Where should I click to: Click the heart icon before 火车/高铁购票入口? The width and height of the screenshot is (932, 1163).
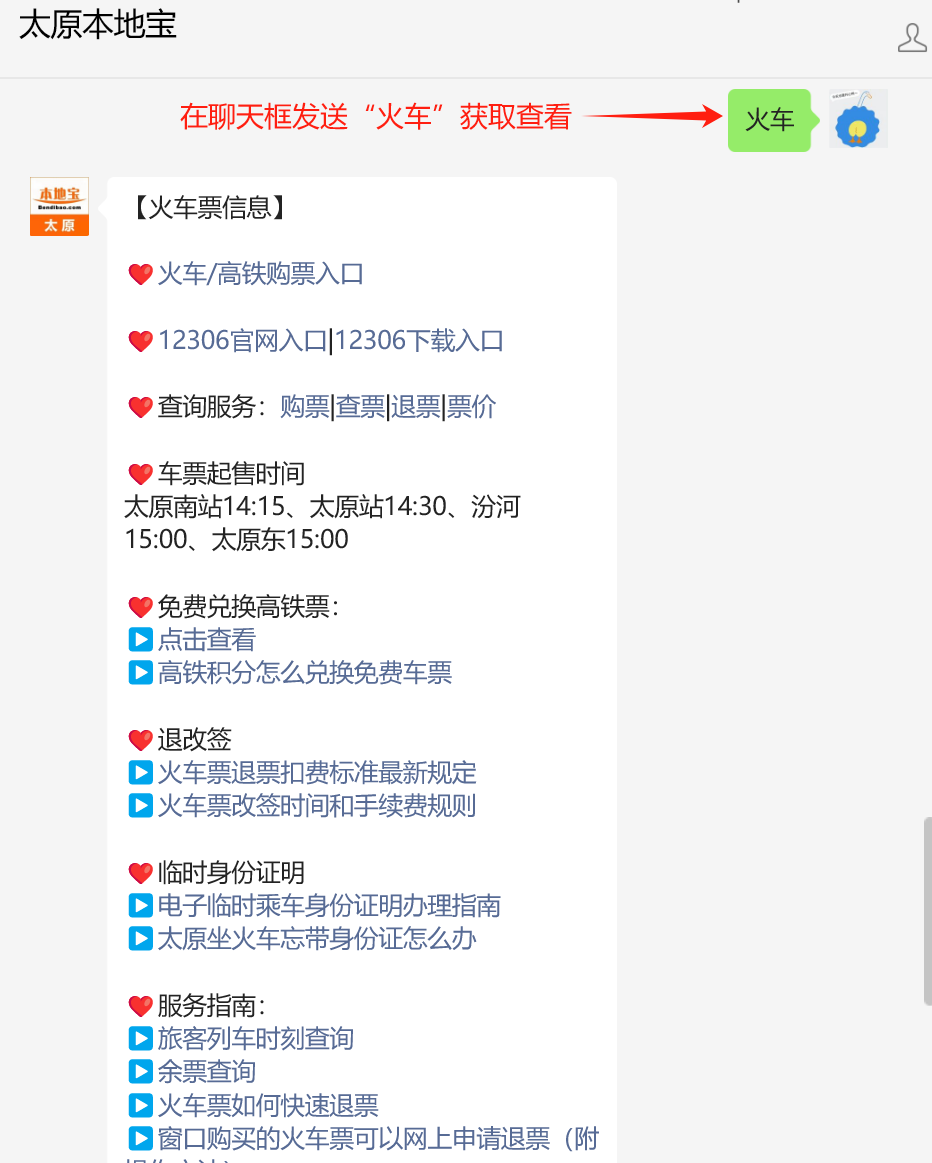tap(140, 274)
